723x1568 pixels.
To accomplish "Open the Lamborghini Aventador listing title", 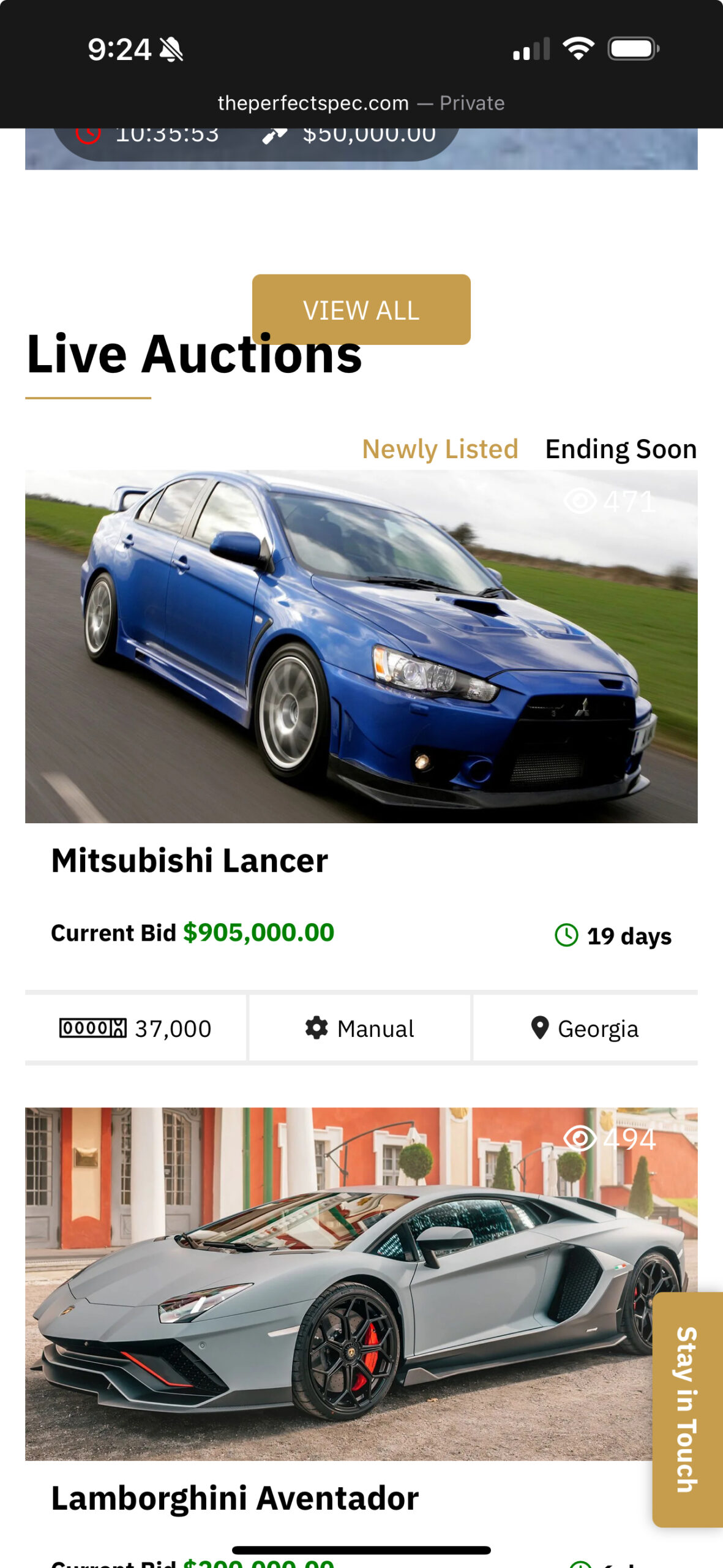I will coord(235,1499).
